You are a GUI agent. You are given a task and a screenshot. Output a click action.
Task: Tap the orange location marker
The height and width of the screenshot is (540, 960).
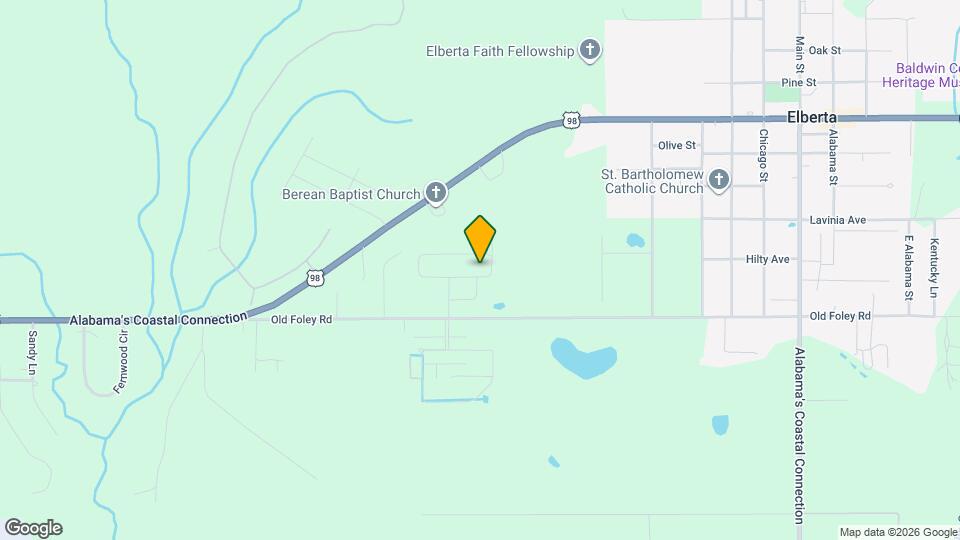coord(480,238)
